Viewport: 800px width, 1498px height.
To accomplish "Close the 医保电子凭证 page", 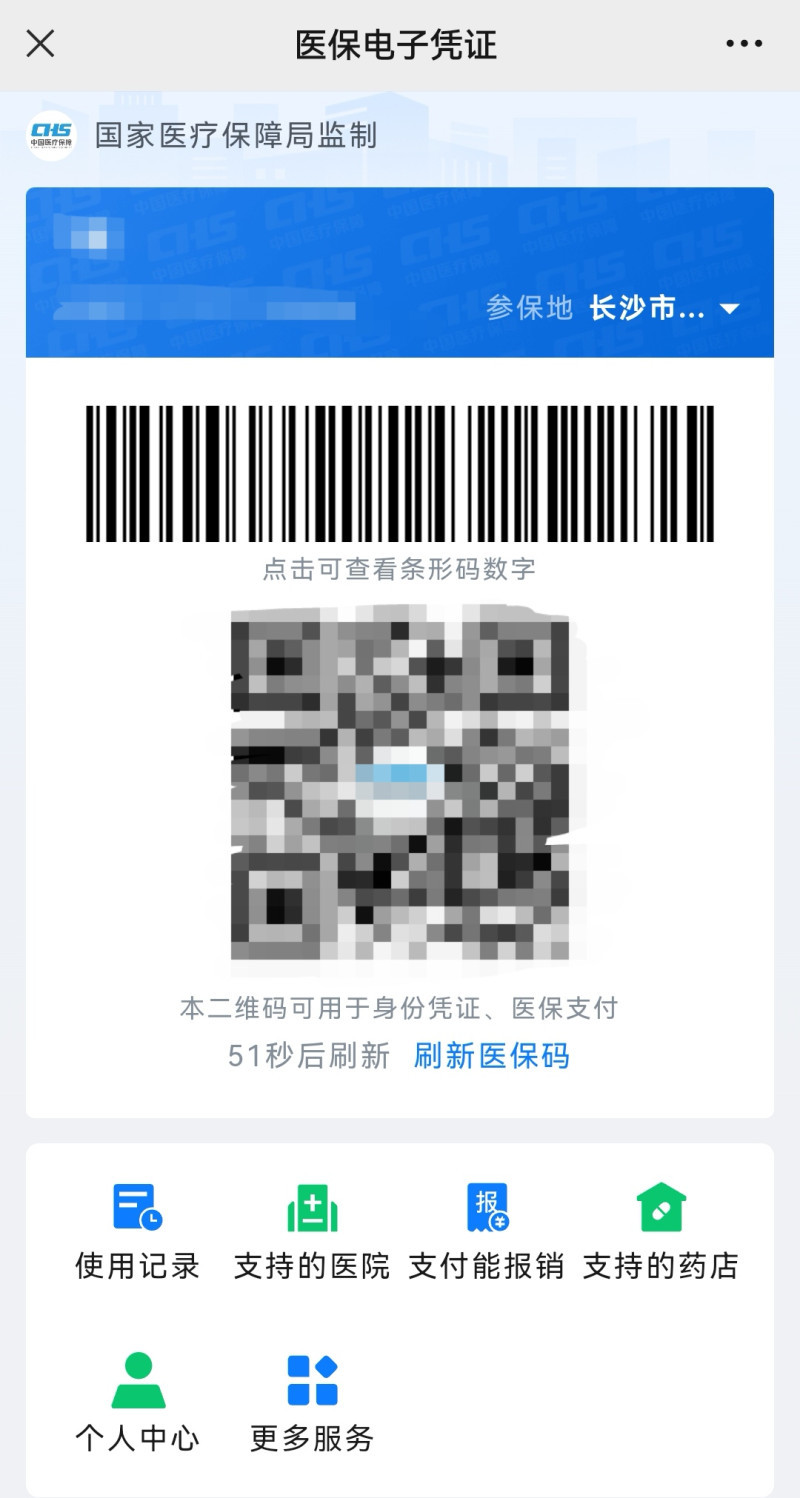I will pos(40,44).
